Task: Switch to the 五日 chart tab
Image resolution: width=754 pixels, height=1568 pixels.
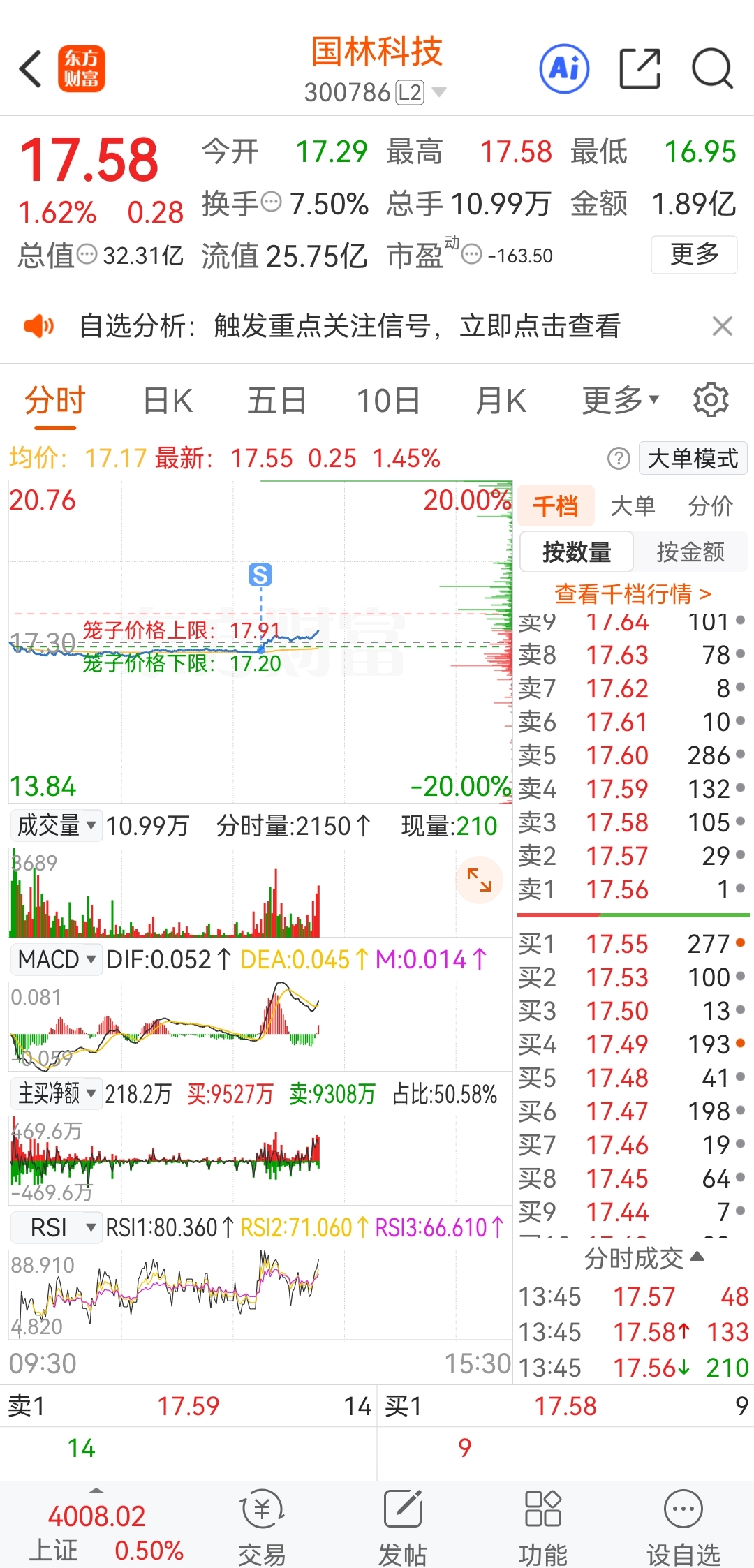Action: tap(276, 401)
